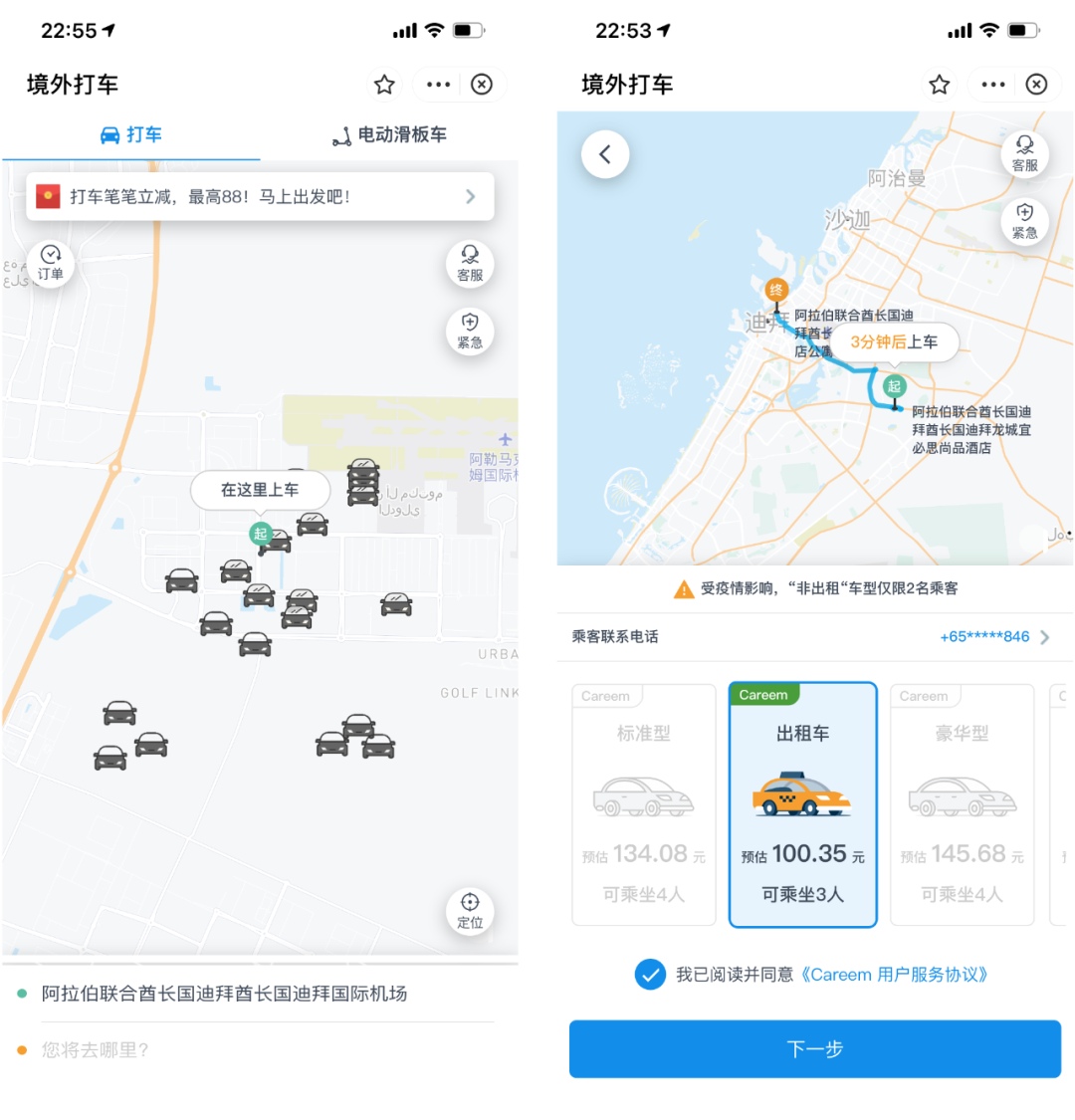This screenshot has width=1075, height=1120.
Task: Open the 订单 orders button
Action: tap(51, 264)
